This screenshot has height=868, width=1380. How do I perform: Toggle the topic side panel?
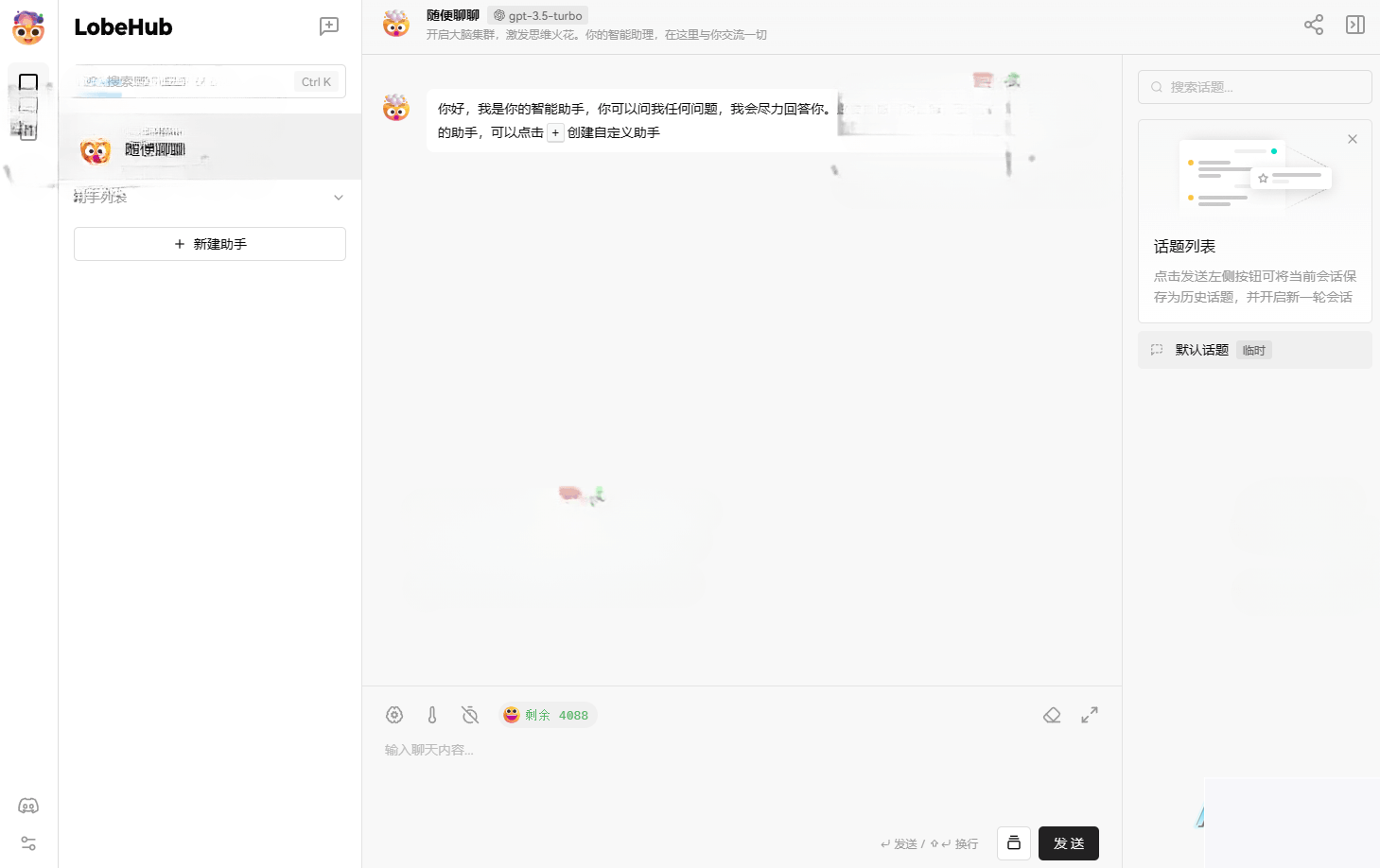click(x=1355, y=25)
